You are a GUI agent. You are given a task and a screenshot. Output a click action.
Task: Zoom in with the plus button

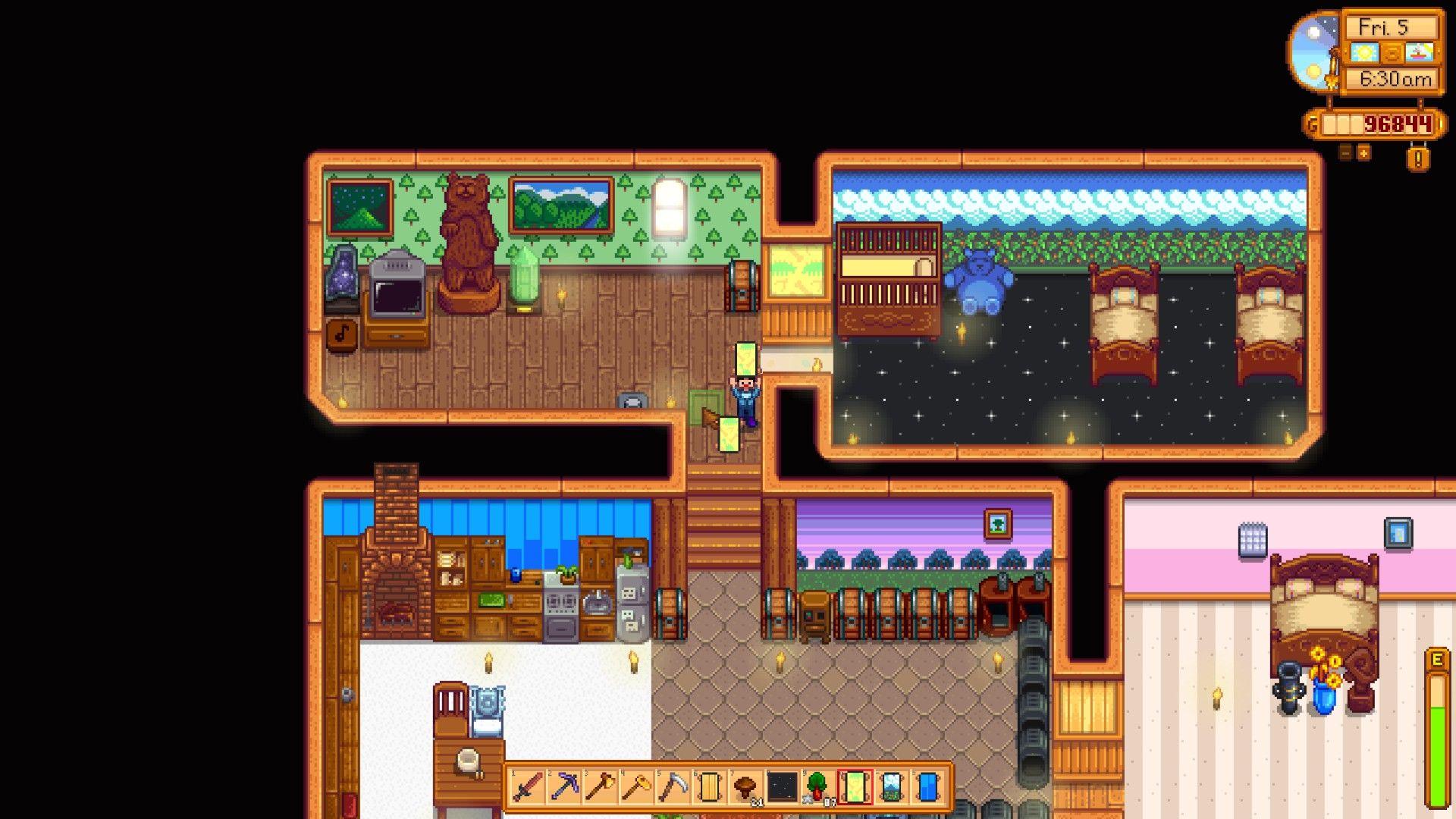1363,153
